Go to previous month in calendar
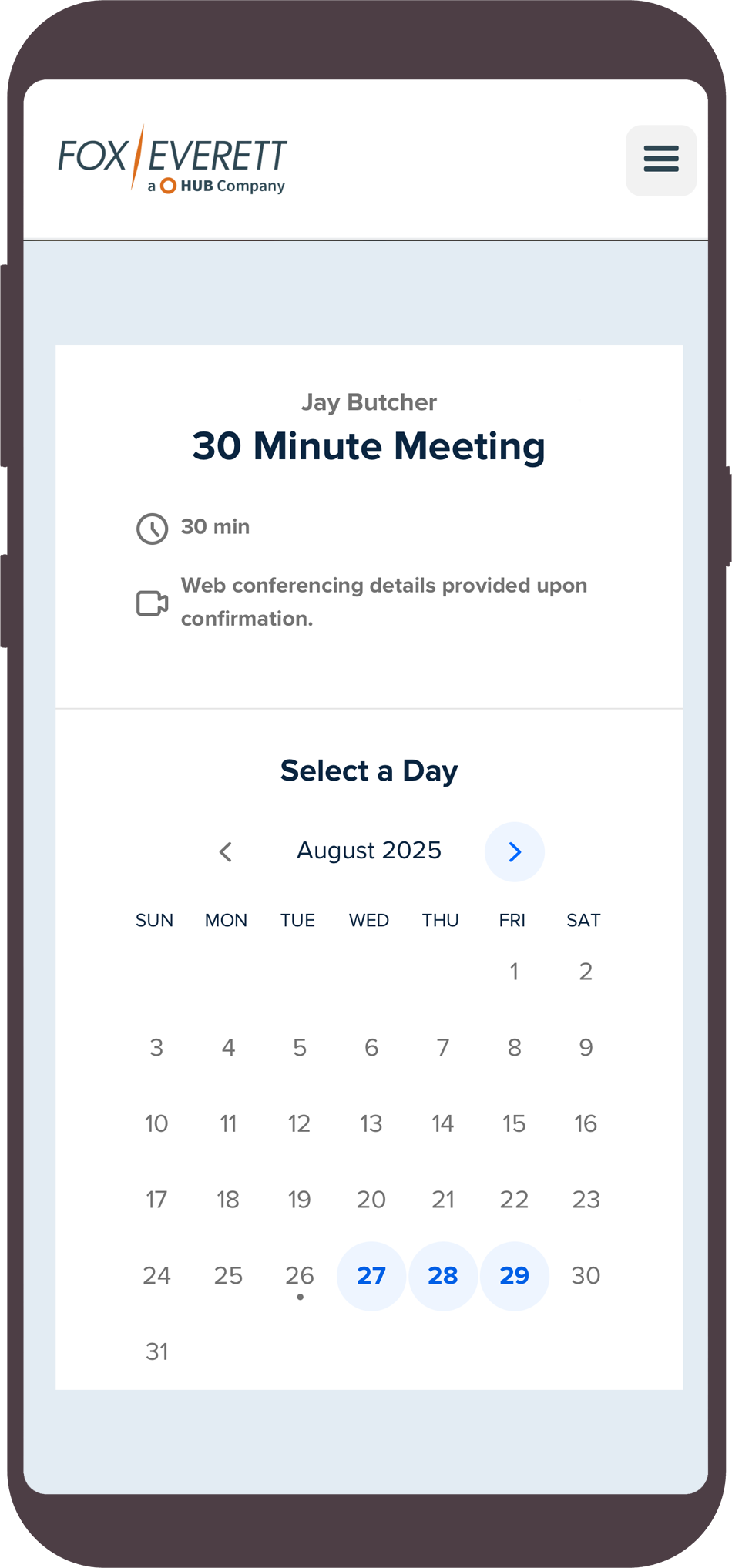 click(226, 851)
